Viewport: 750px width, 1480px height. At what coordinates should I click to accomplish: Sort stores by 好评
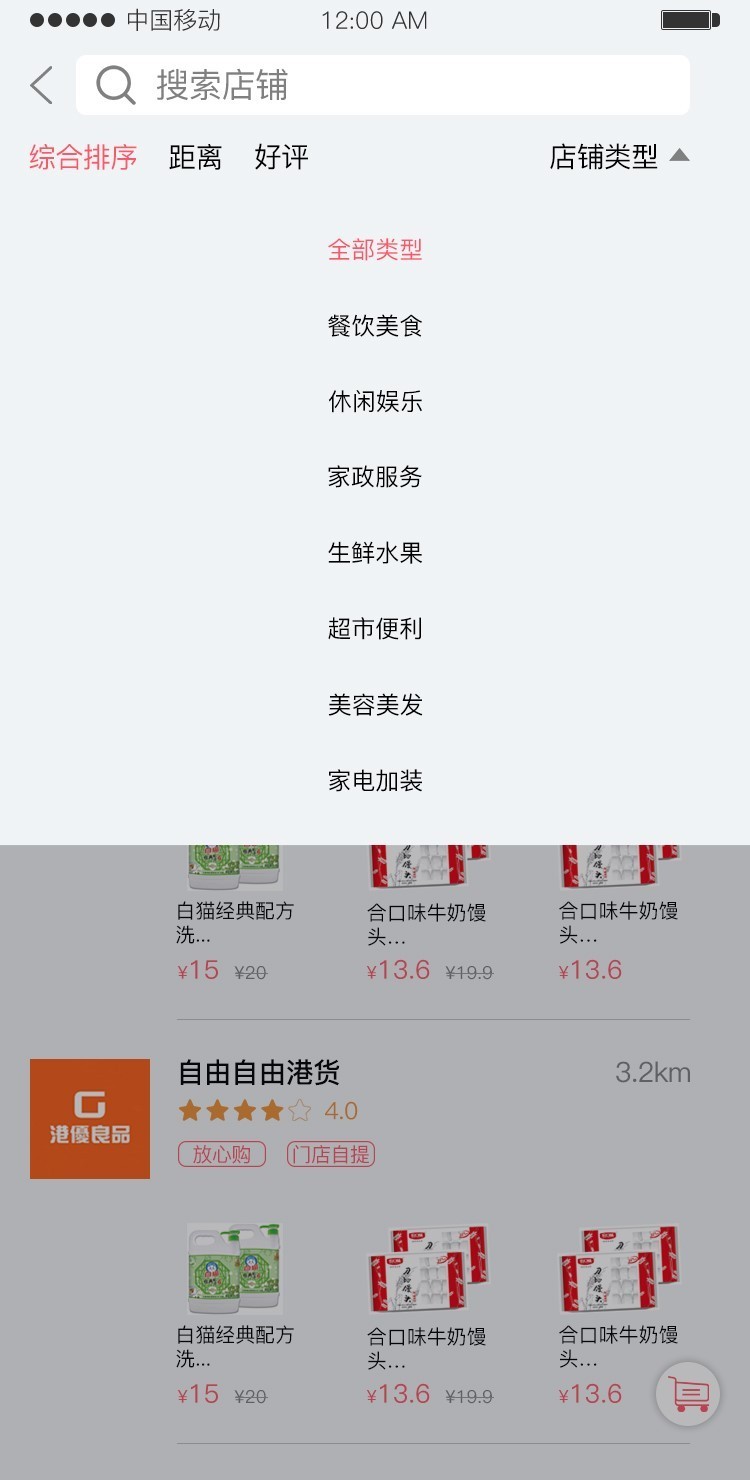click(x=281, y=157)
